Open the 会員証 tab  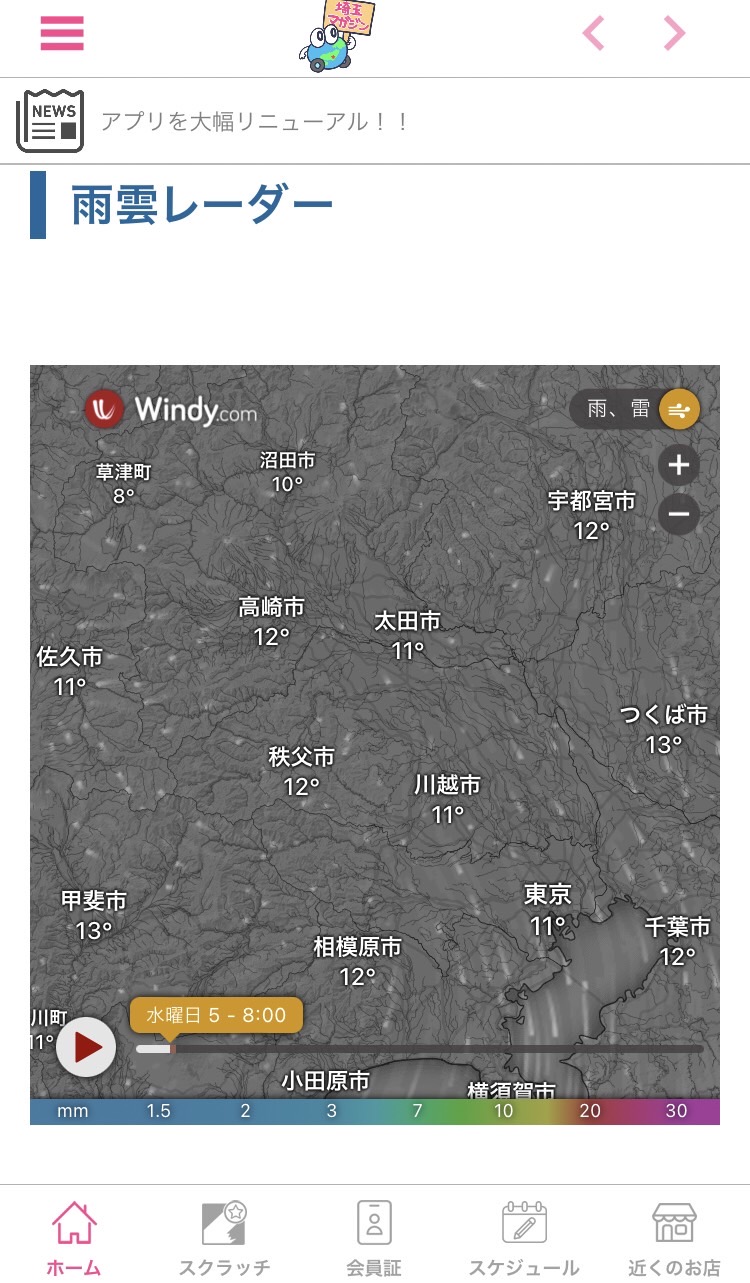point(374,1238)
